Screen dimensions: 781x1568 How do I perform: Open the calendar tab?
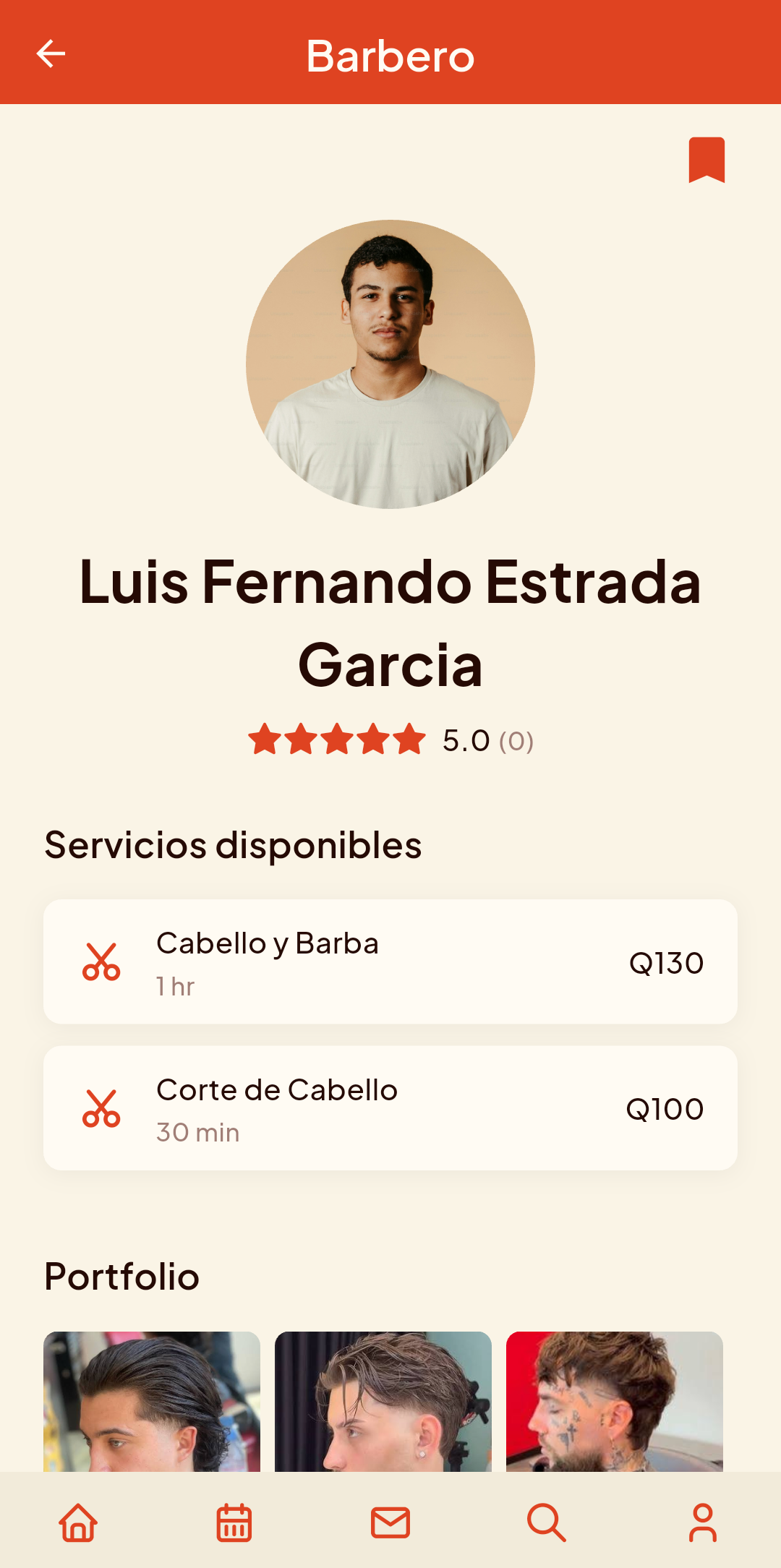(x=234, y=1522)
